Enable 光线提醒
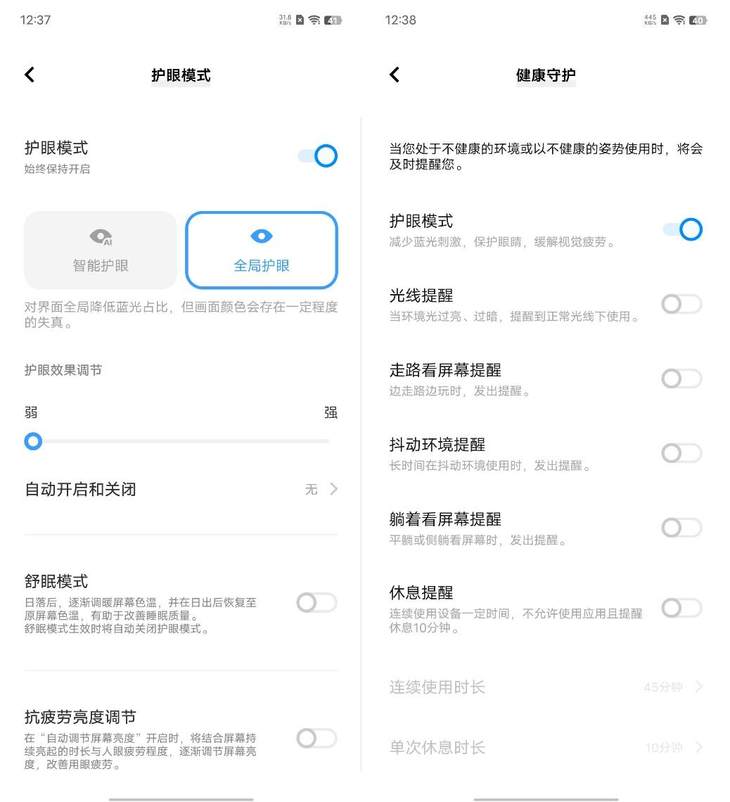This screenshot has width=730, height=802. 682,304
